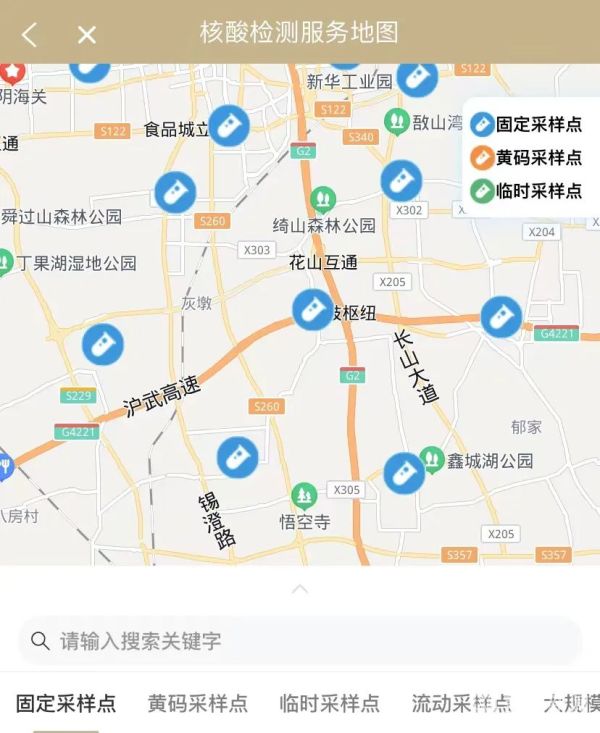The width and height of the screenshot is (600, 733).
Task: Select the marker right of 绮山森林公园
Action: click(x=401, y=181)
